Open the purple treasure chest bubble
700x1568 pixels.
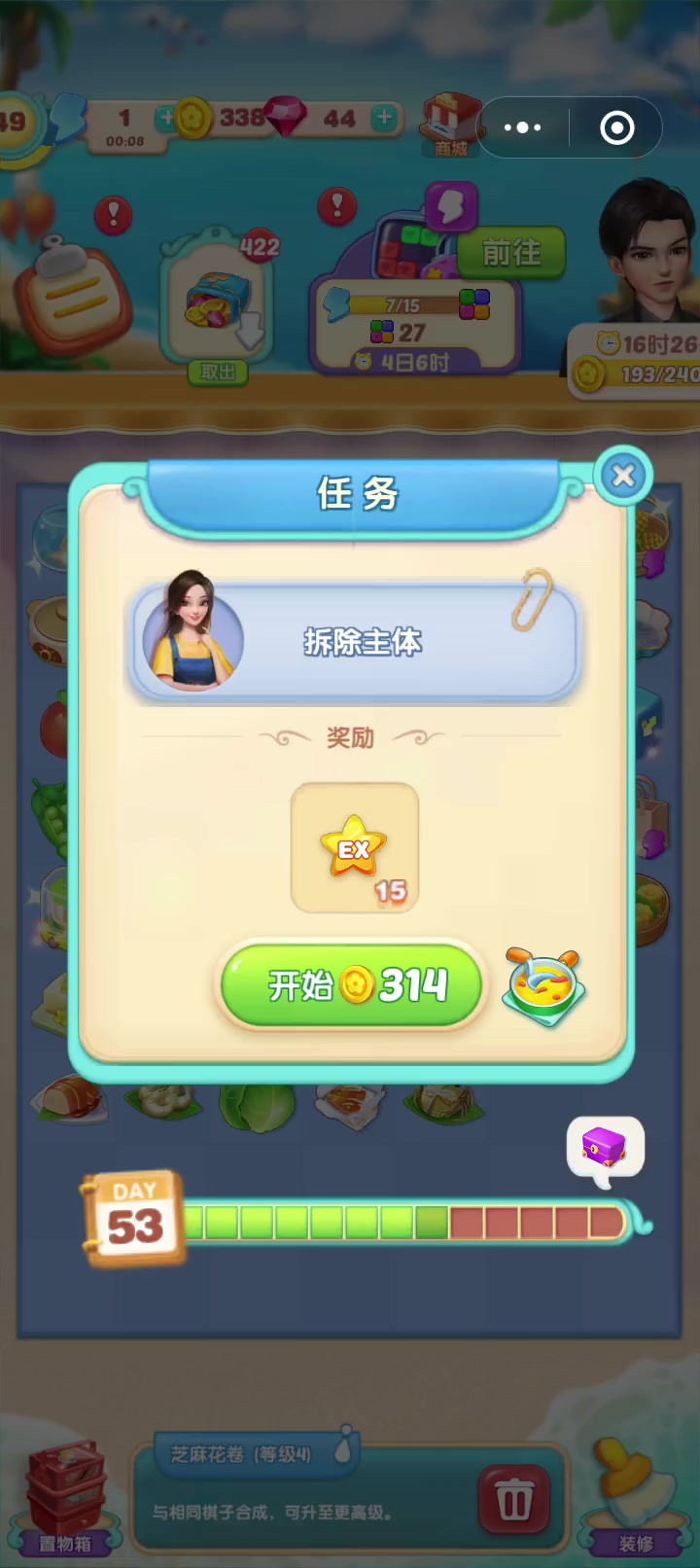[605, 1149]
